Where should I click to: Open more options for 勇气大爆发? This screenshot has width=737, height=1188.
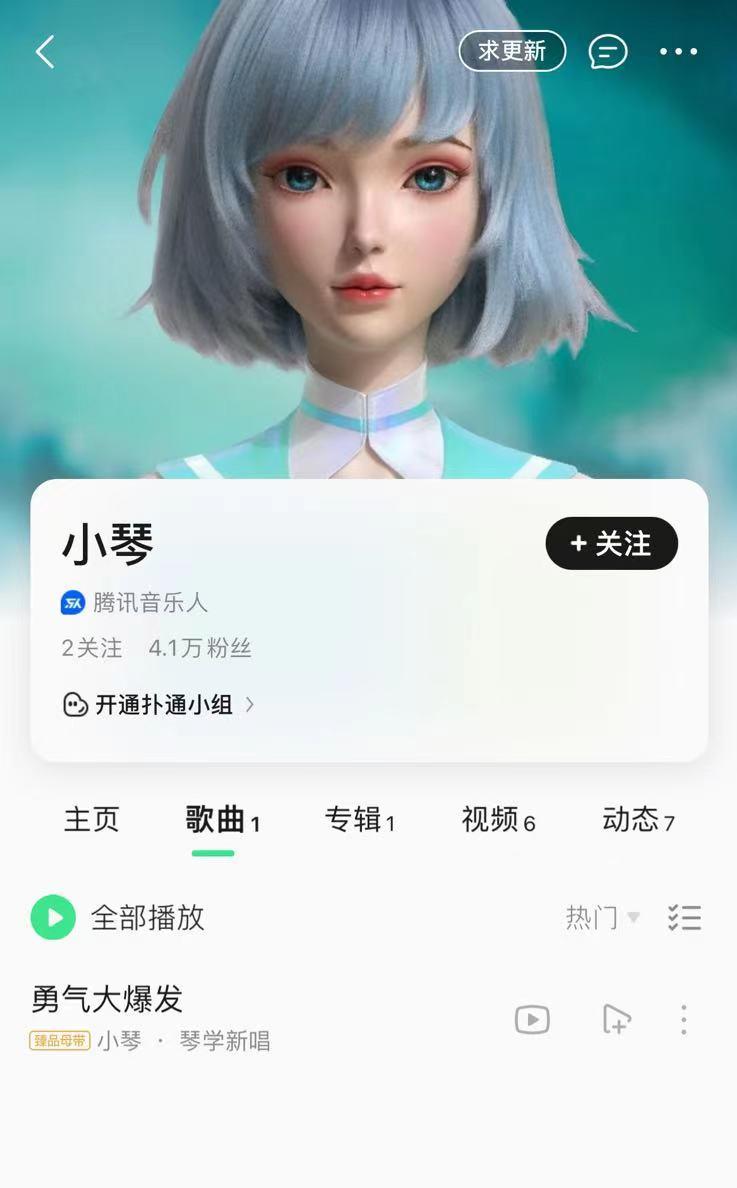click(x=683, y=1020)
